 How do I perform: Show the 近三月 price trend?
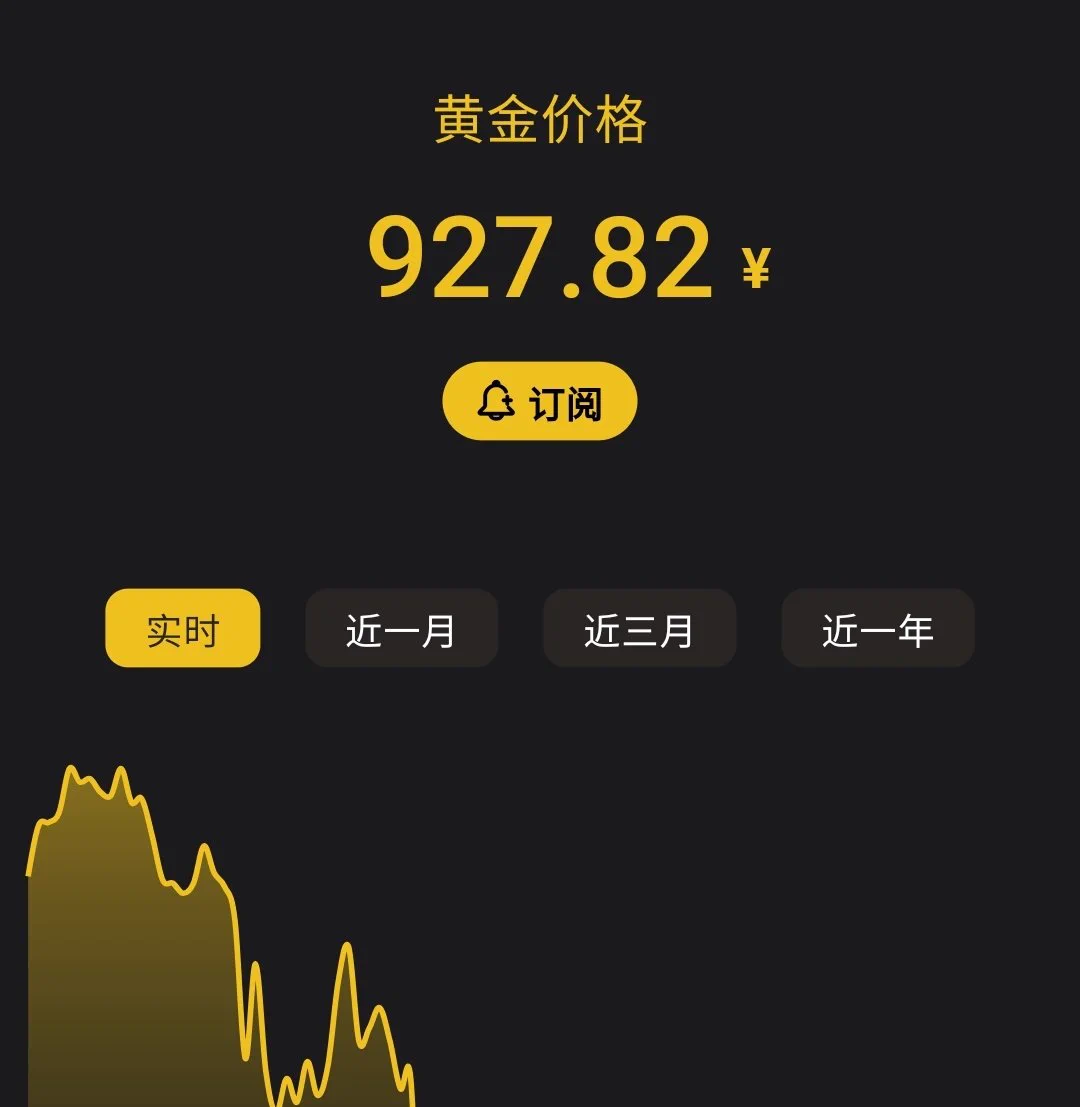(639, 629)
